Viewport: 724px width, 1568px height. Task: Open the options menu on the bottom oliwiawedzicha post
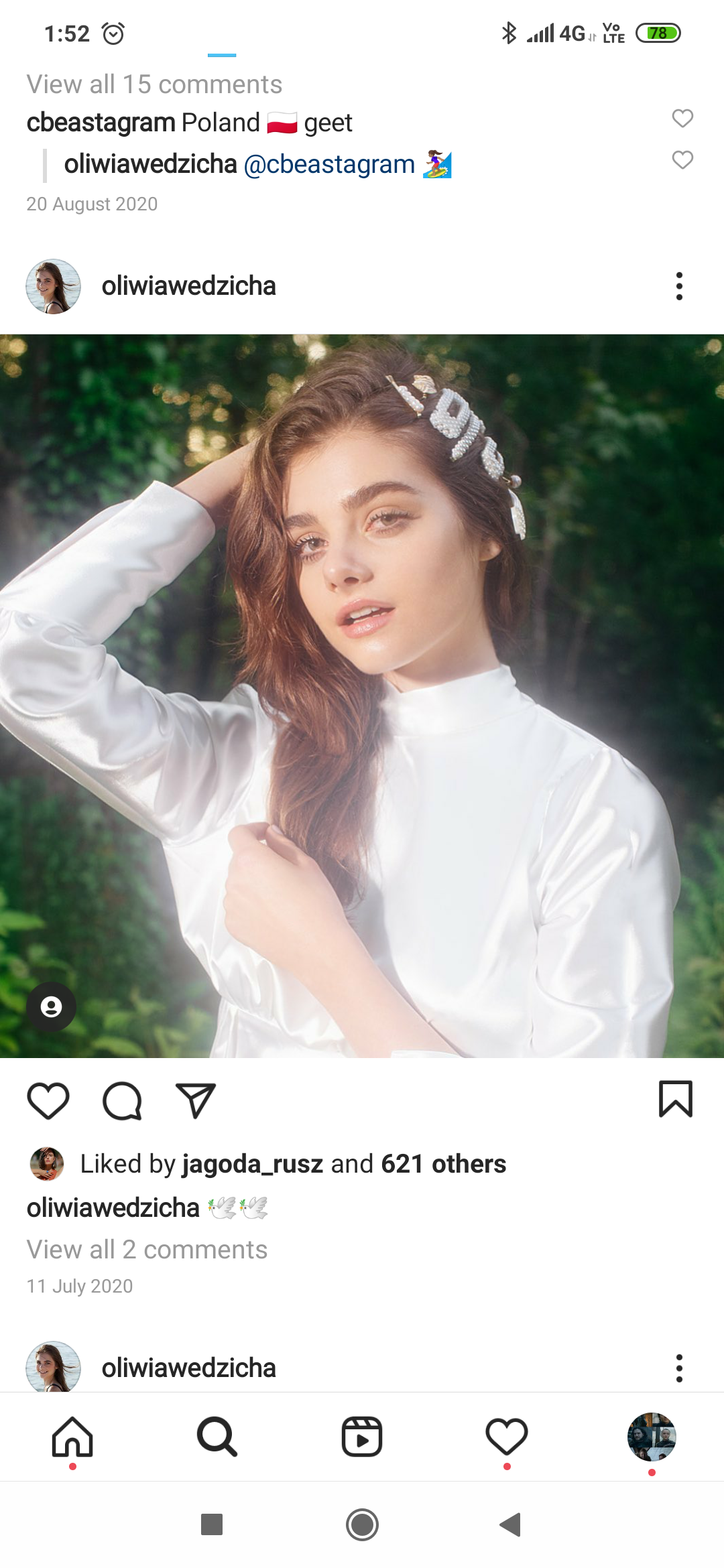coord(679,1368)
